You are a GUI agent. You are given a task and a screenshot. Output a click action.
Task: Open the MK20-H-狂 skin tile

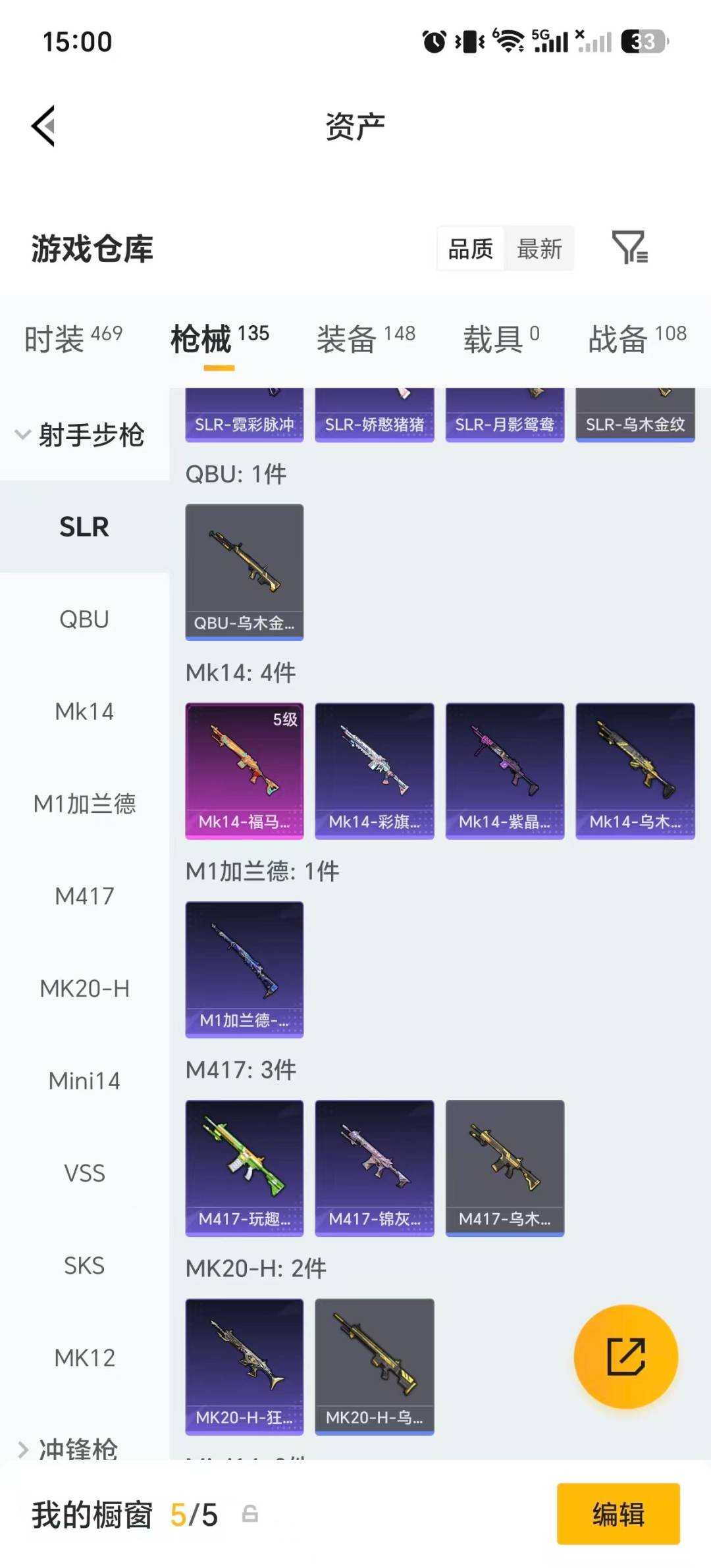pos(244,1367)
